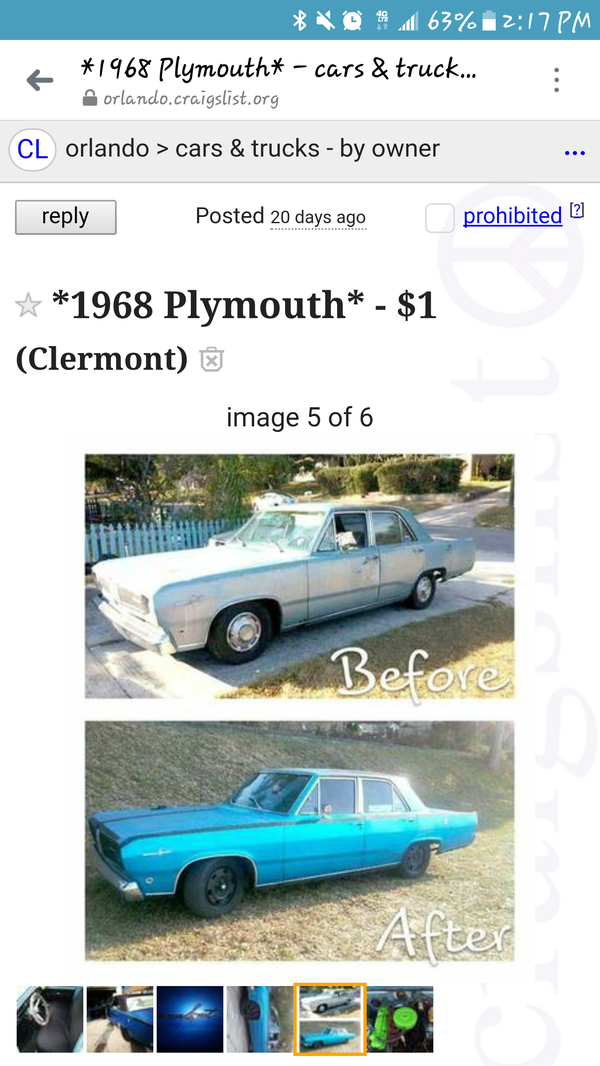Select the first thumbnail showing steering wheel

tap(49, 1019)
